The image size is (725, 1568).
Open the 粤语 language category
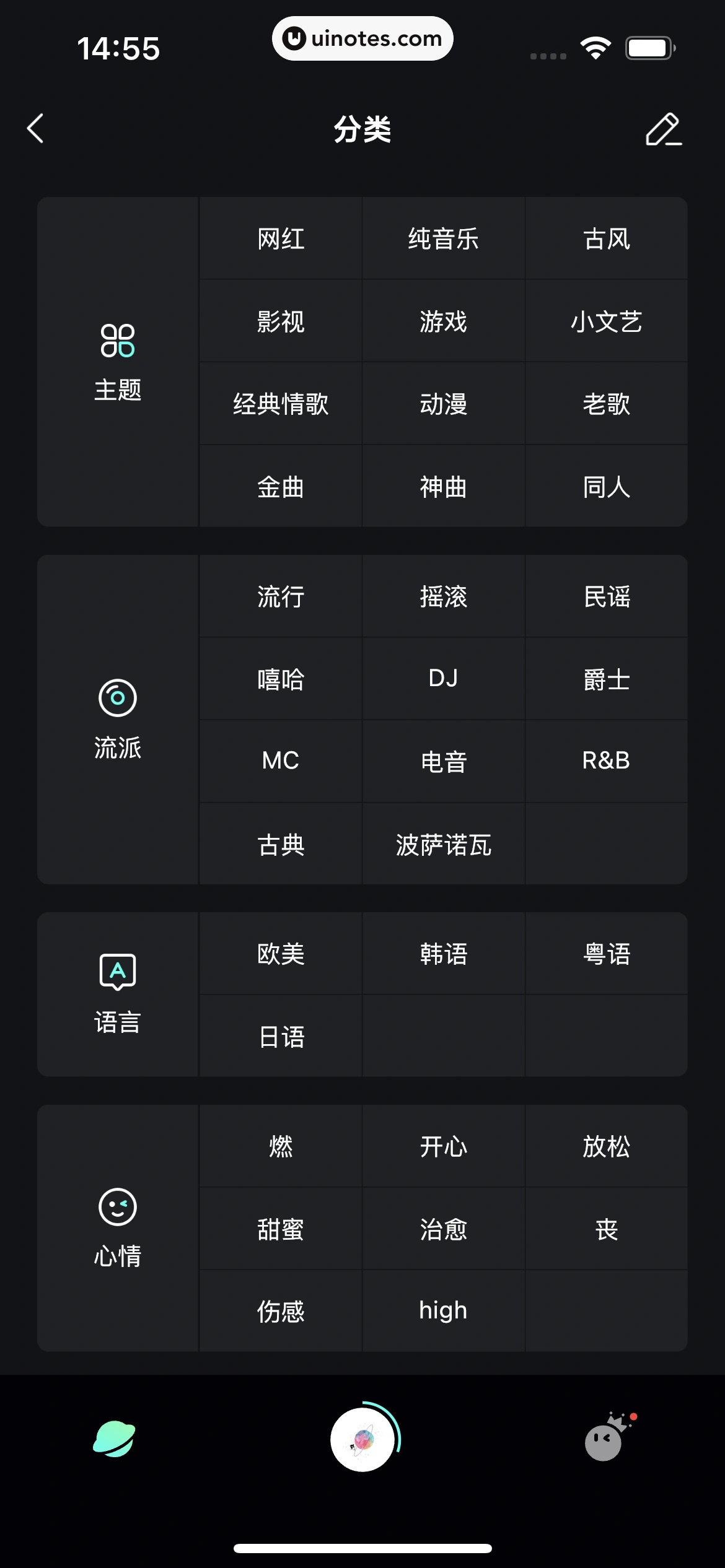pyautogui.click(x=607, y=954)
